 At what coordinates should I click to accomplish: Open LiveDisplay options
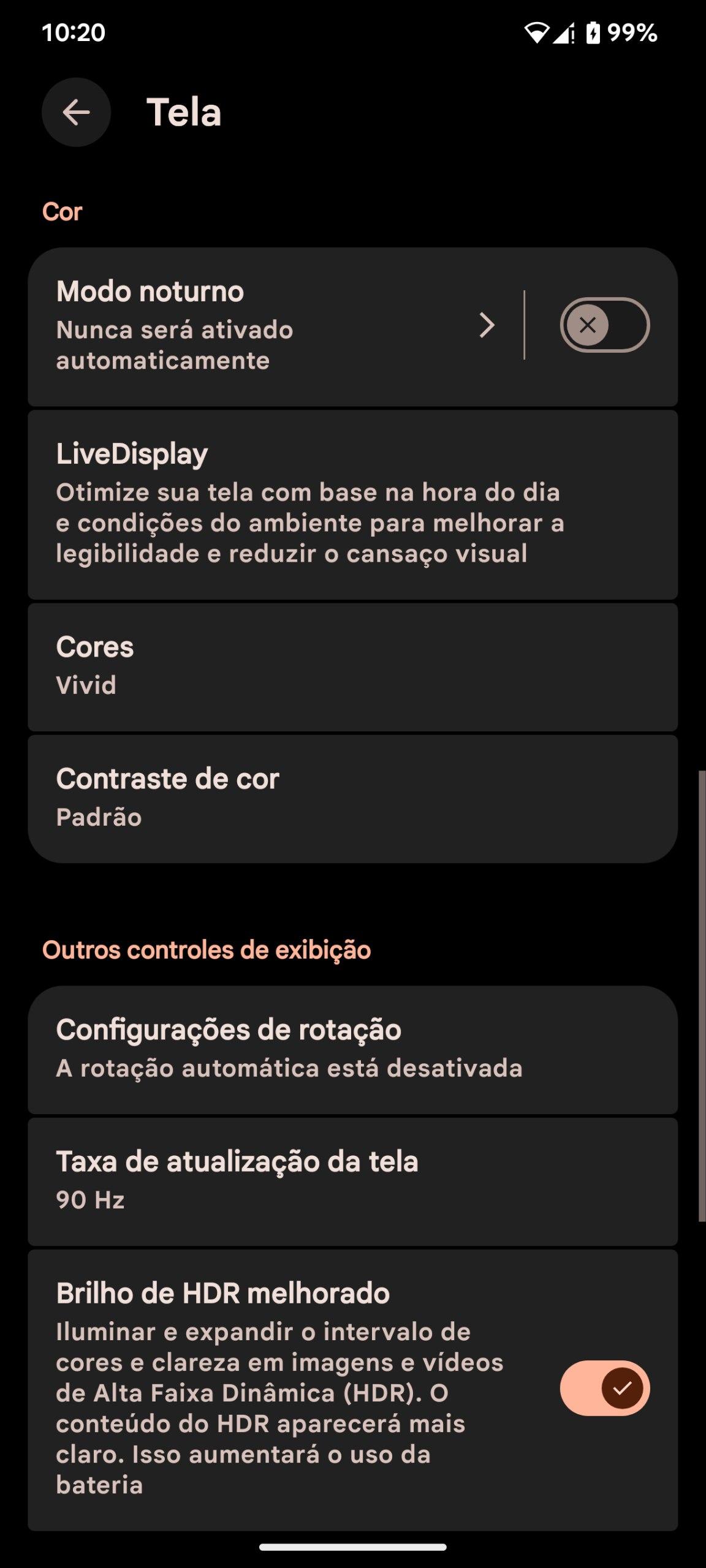pyautogui.click(x=352, y=505)
